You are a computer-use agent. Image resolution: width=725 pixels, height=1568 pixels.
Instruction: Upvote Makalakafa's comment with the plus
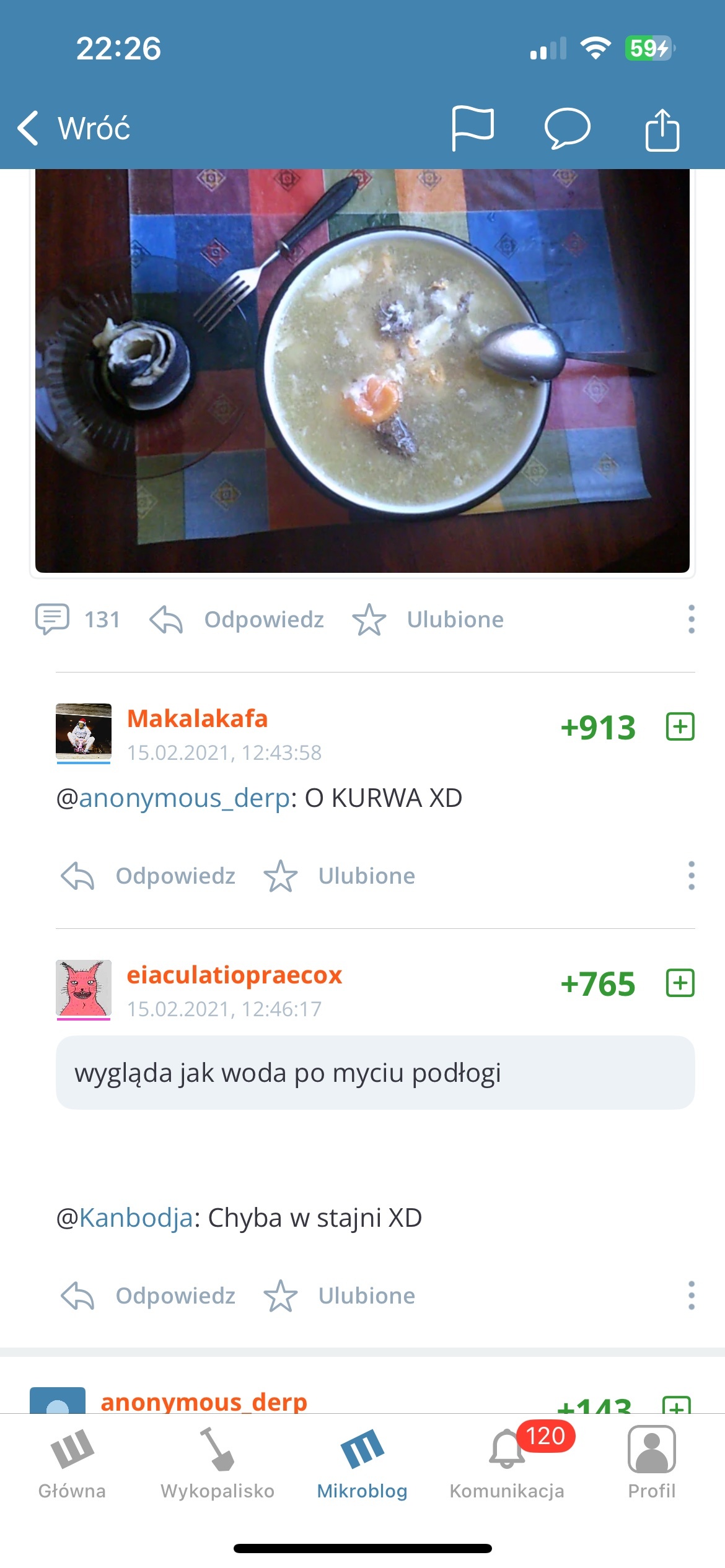point(680,726)
